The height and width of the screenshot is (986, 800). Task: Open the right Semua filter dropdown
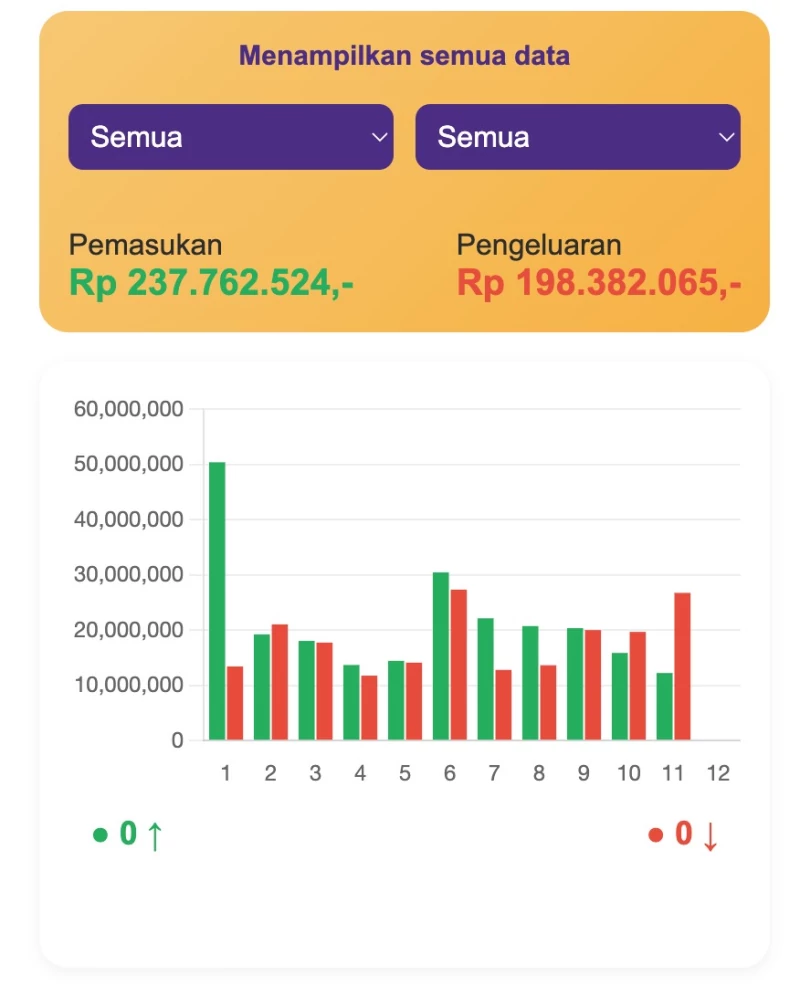pyautogui.click(x=578, y=137)
